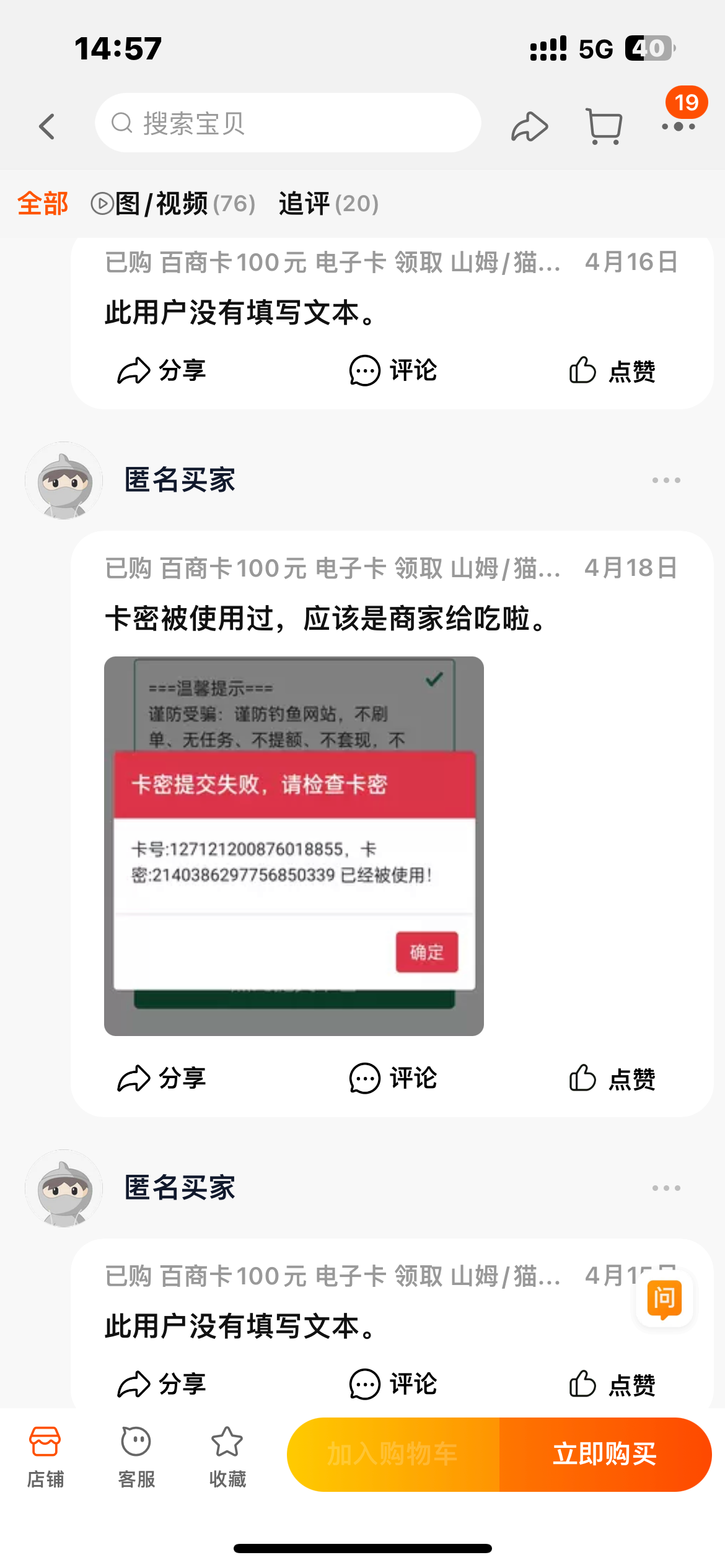This screenshot has height=1568, width=725.
Task: Share this product via the top share icon
Action: 530,127
